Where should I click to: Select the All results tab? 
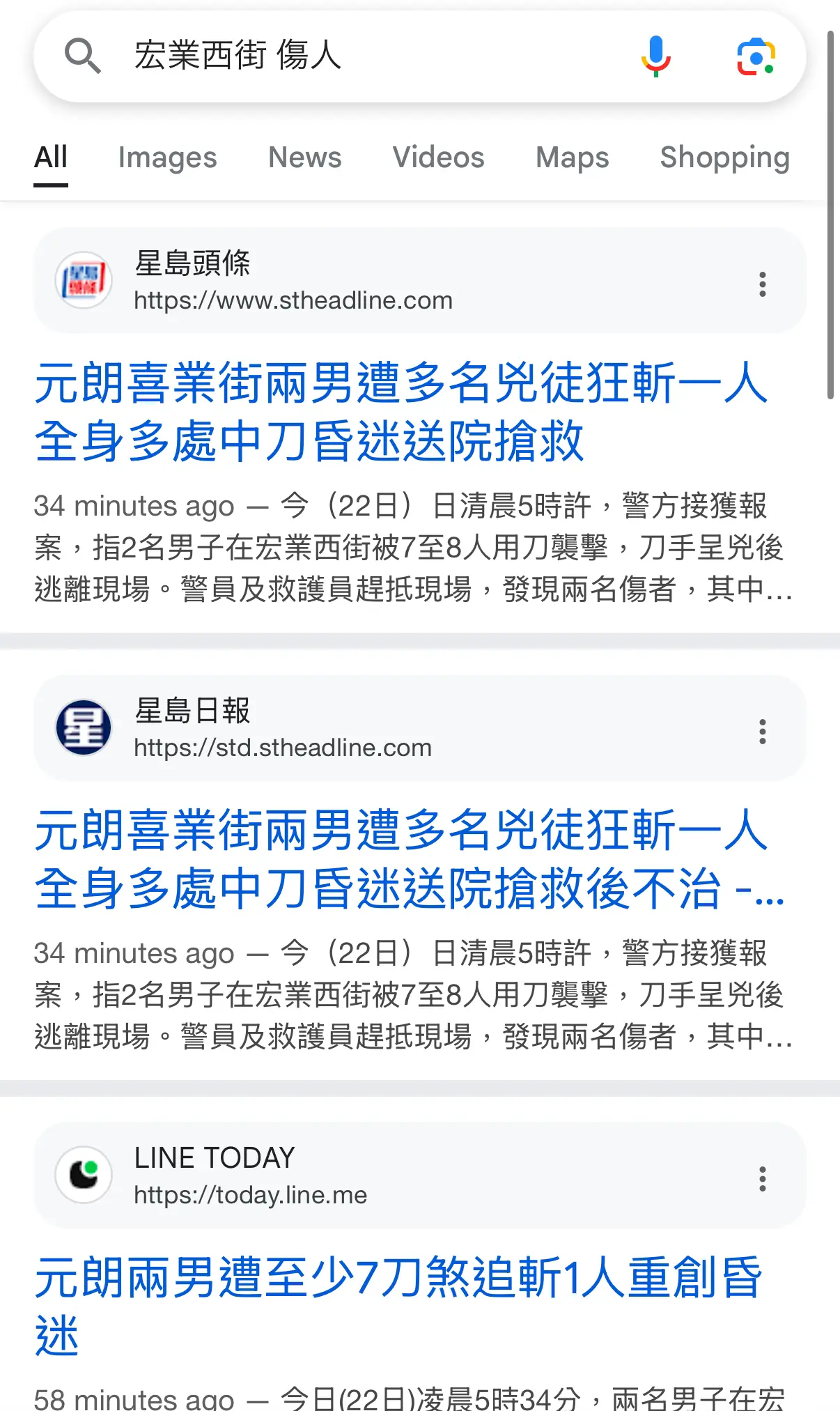(51, 157)
